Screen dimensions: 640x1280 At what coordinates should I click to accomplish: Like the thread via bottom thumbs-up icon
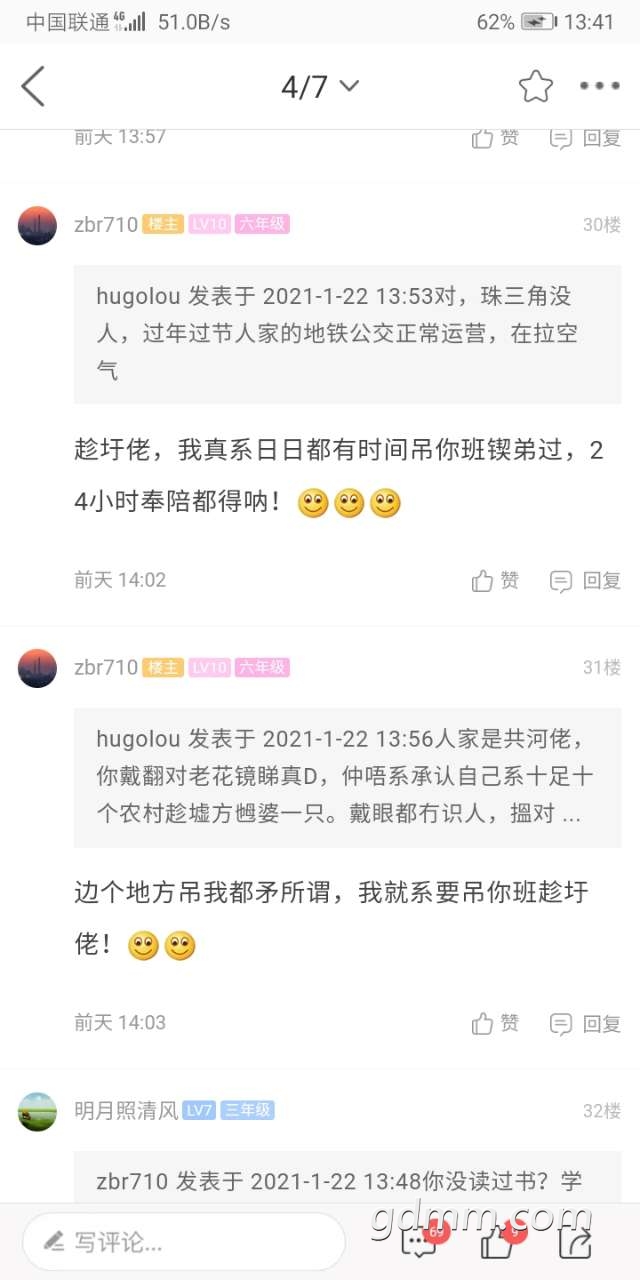point(498,1242)
